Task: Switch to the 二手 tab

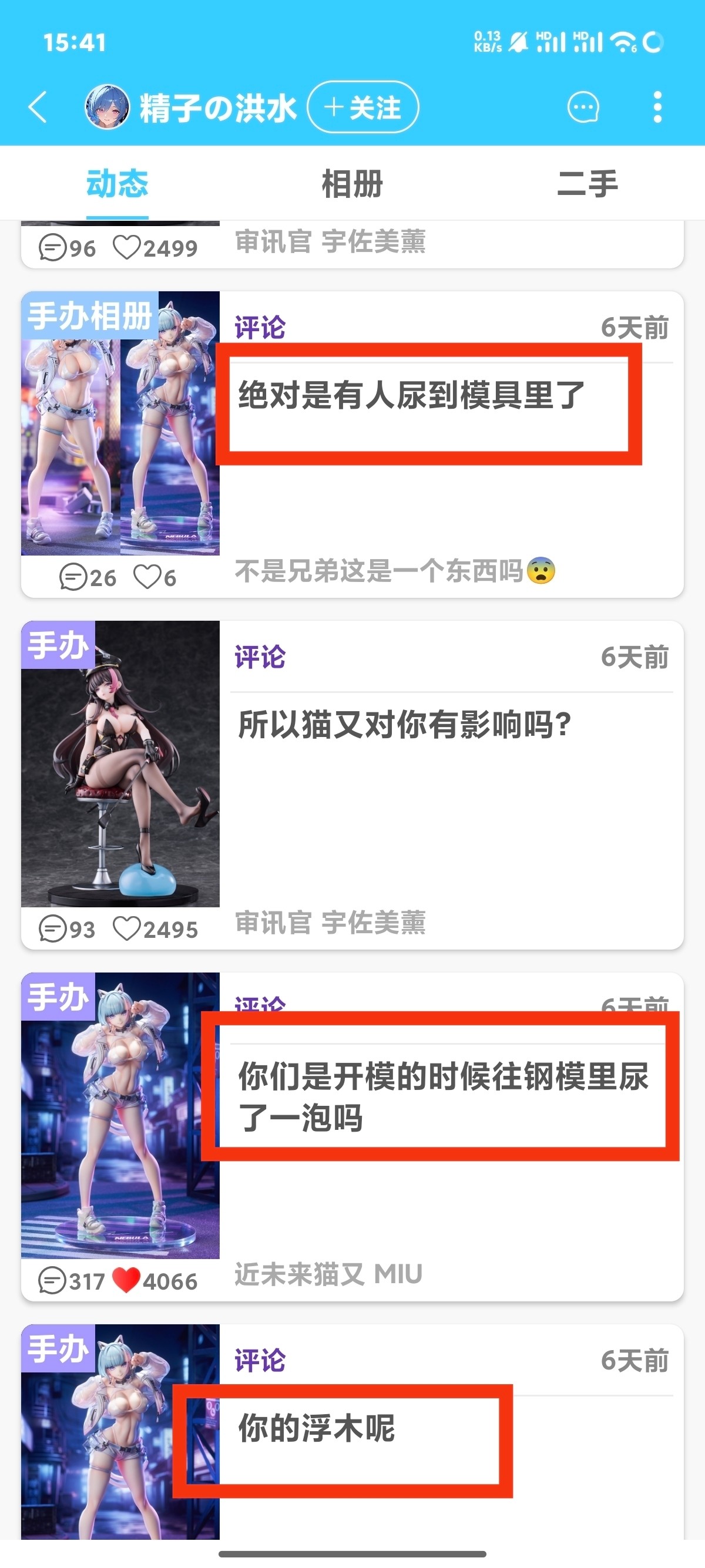Action: [x=587, y=184]
